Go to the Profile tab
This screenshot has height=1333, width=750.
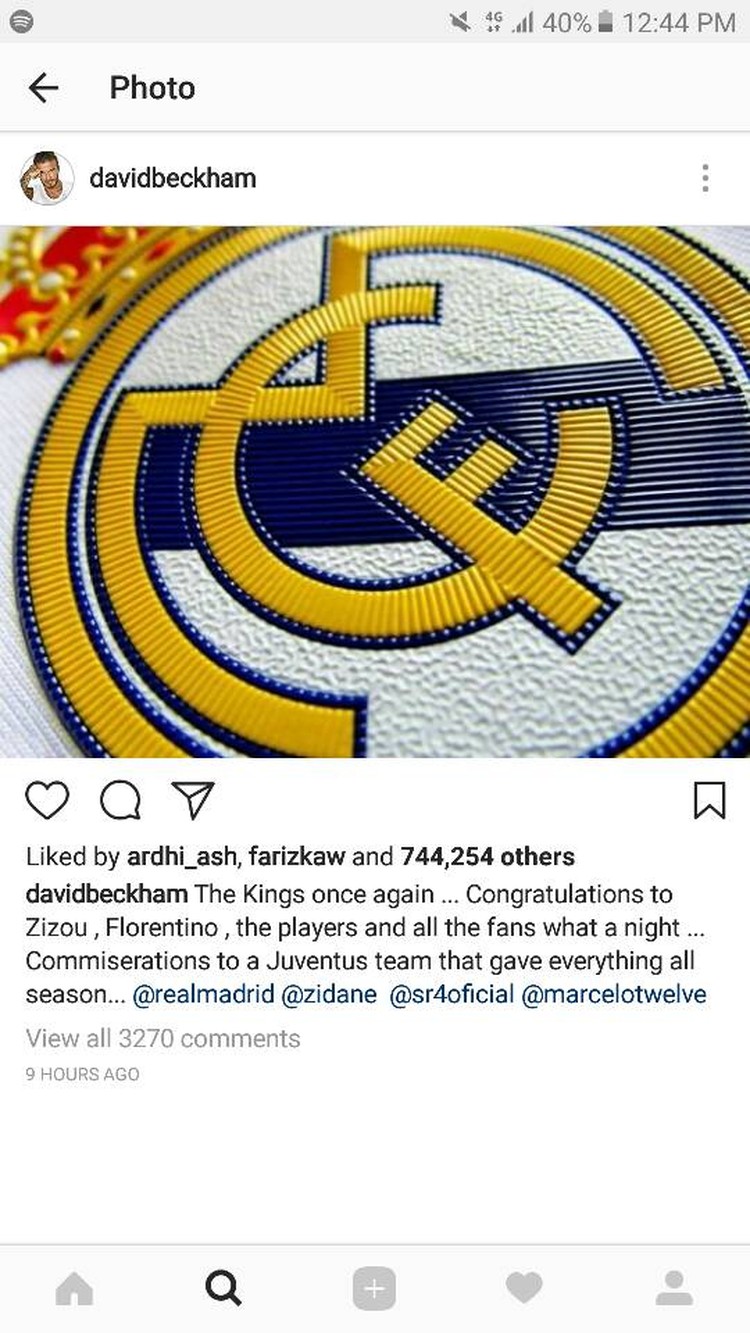coord(674,1288)
